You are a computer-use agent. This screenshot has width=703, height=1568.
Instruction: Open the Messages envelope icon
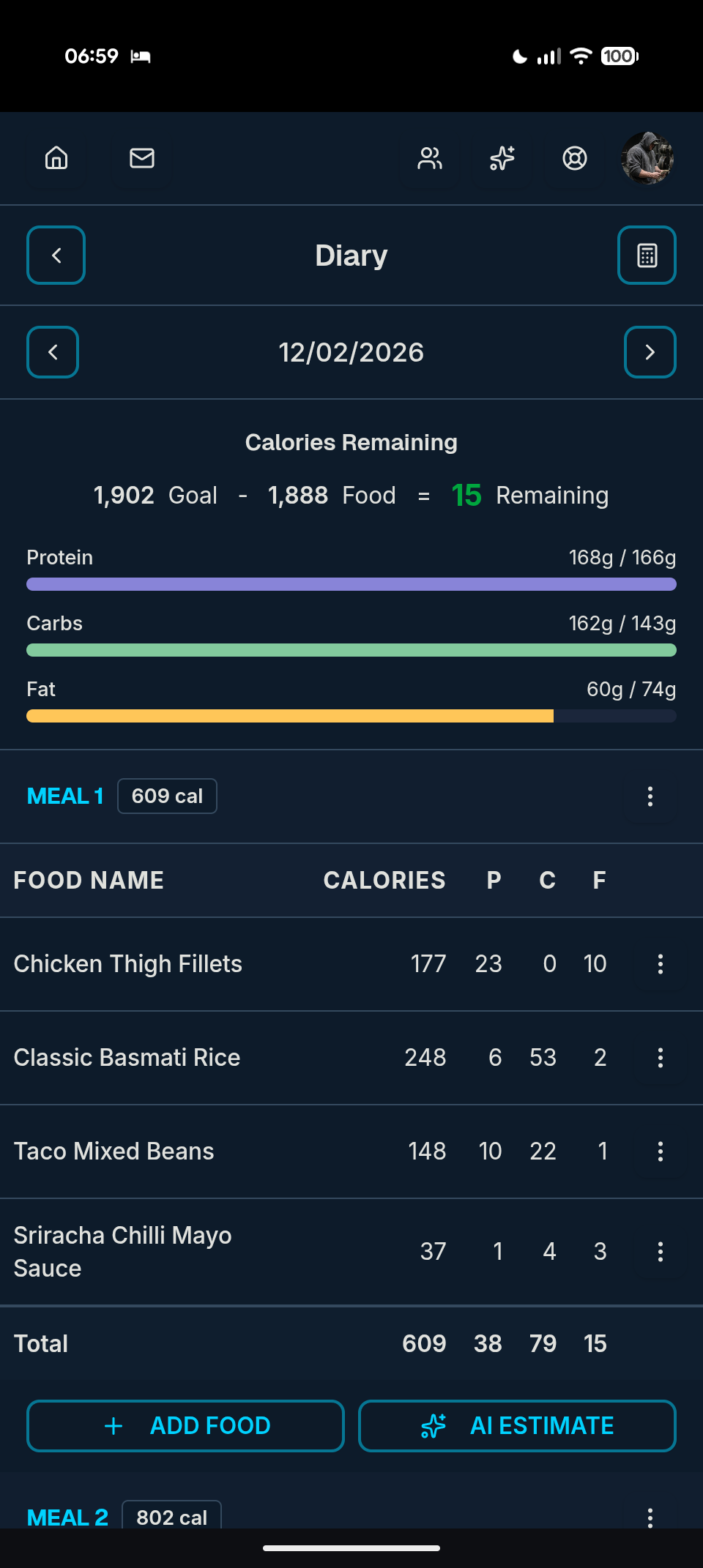click(141, 159)
